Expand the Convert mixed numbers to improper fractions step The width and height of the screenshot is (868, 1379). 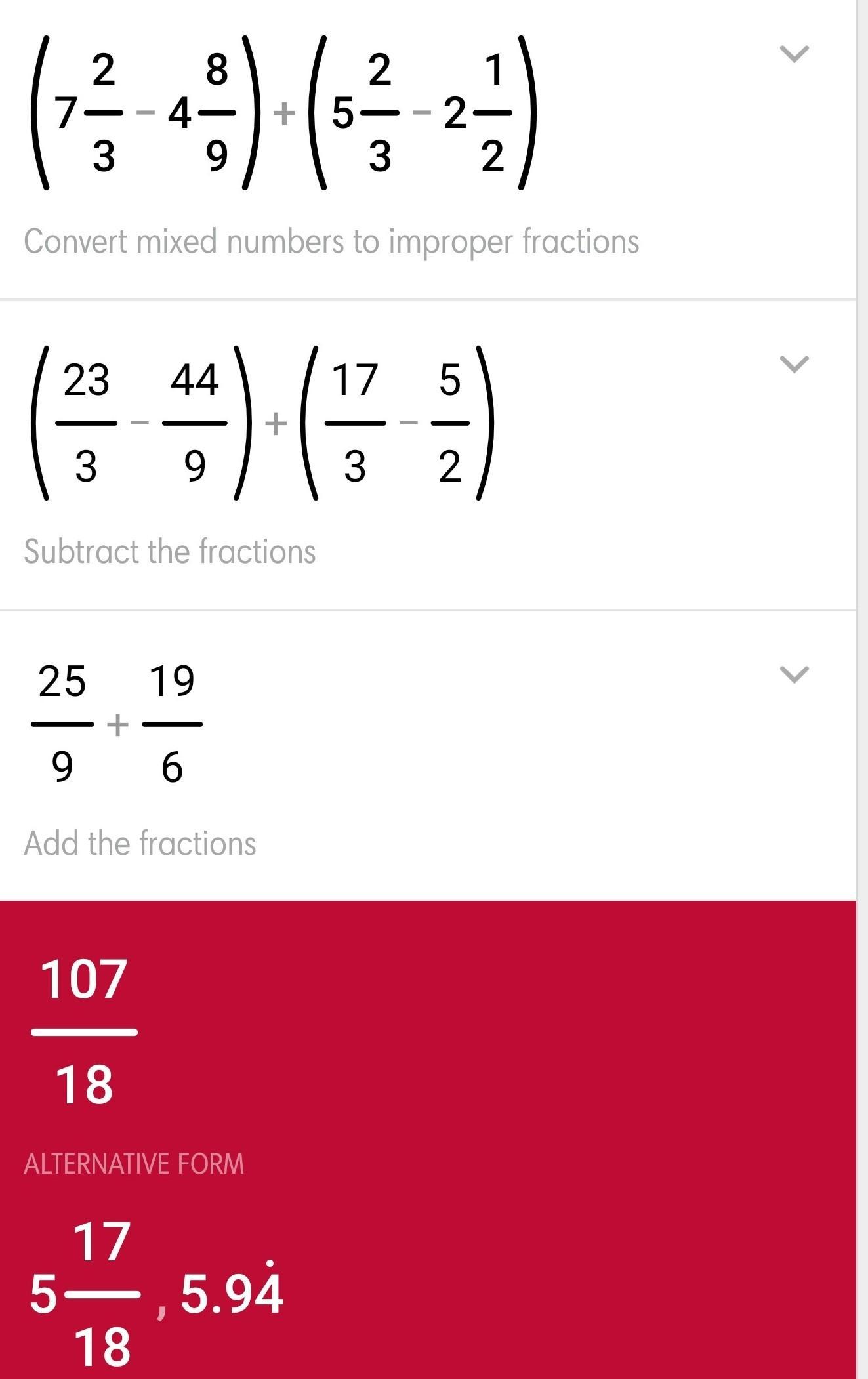coord(794,54)
